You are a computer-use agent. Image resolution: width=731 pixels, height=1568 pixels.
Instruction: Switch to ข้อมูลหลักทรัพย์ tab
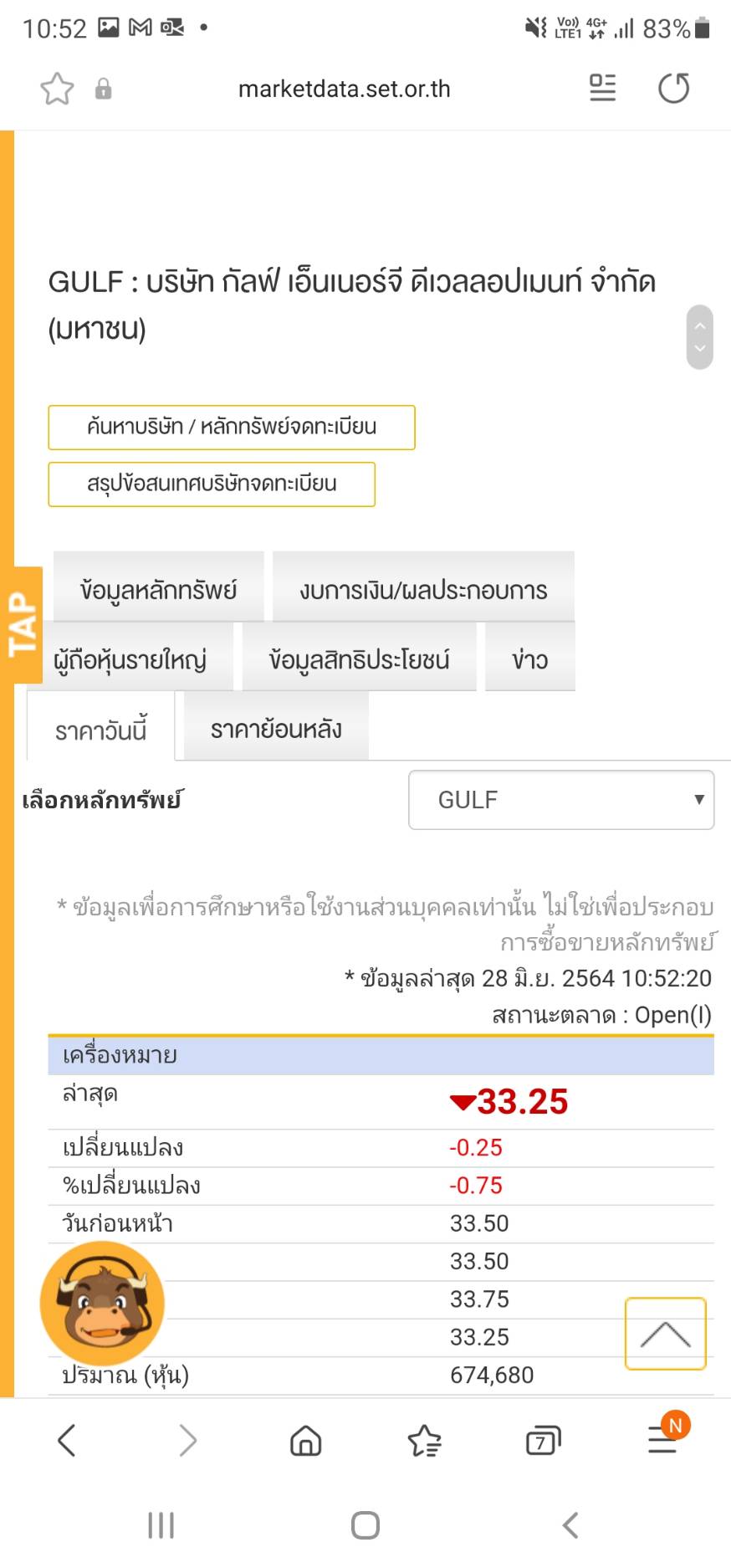(159, 587)
